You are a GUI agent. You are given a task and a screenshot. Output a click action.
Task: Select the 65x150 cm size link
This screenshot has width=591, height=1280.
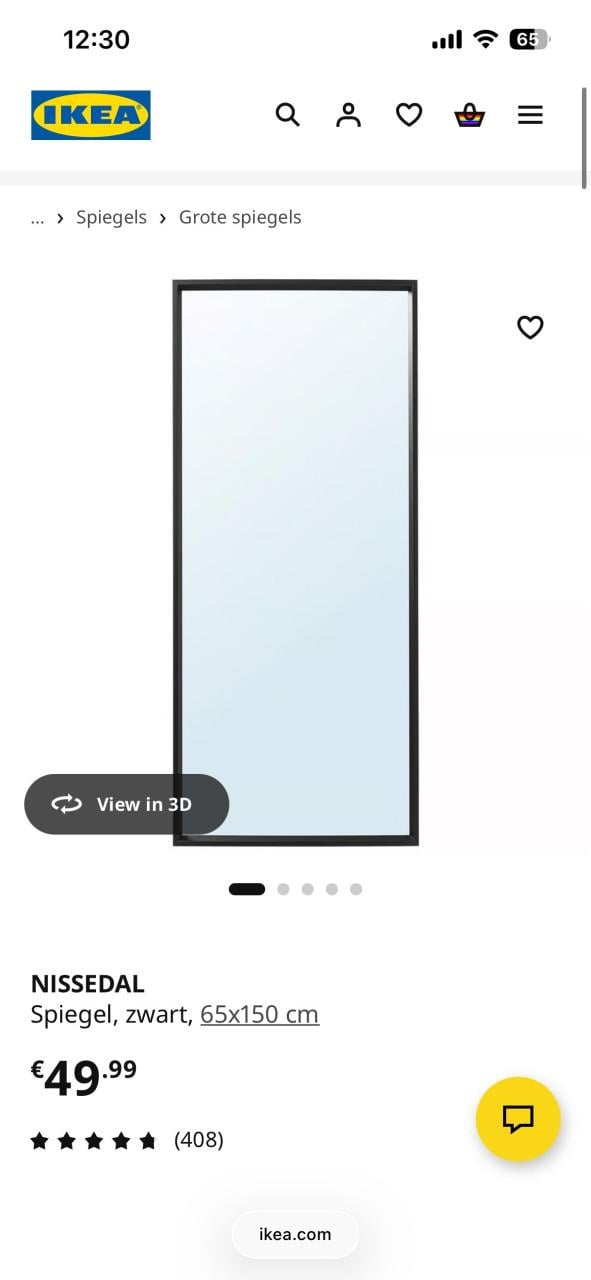(259, 1014)
